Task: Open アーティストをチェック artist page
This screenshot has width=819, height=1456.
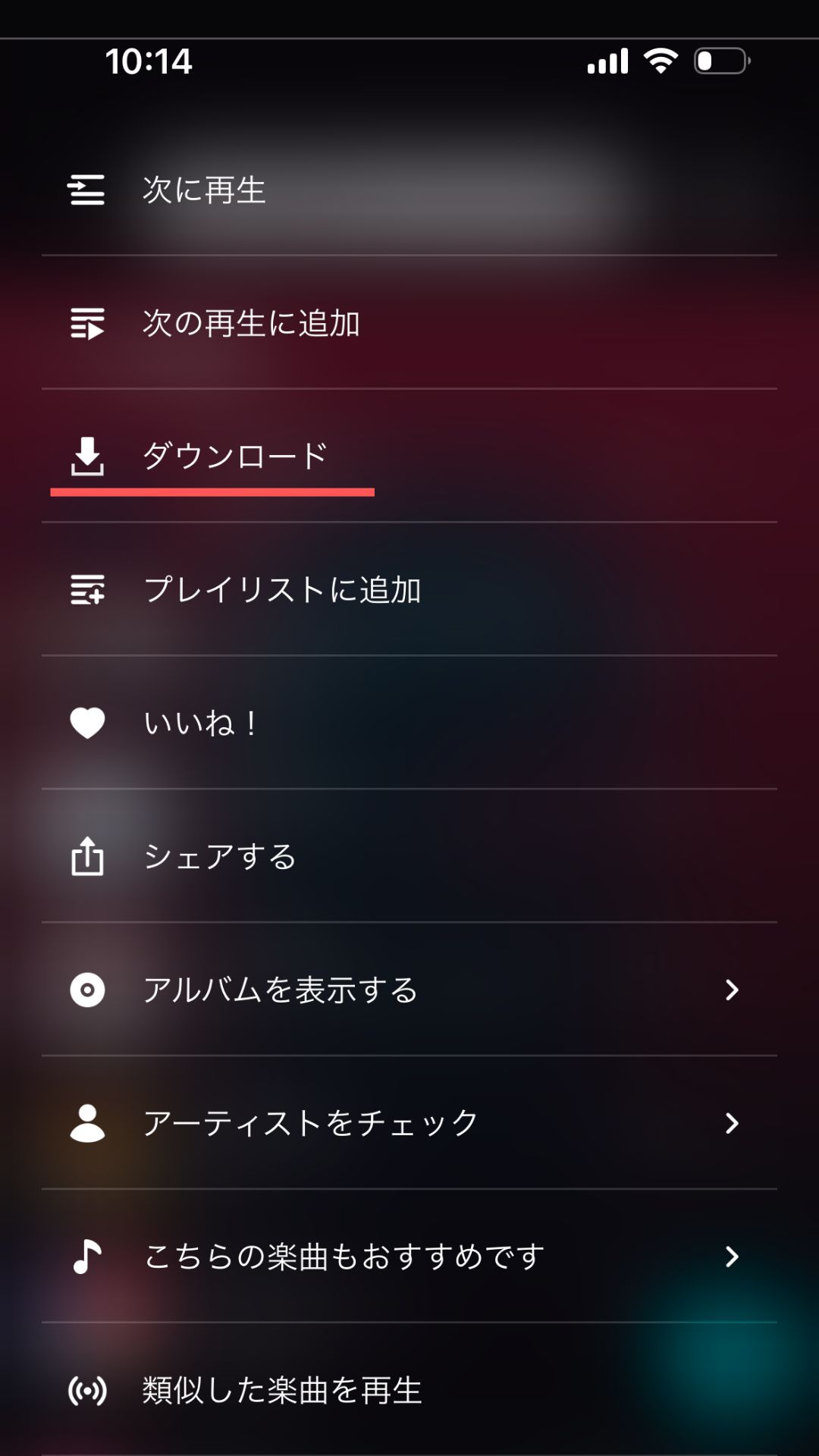Action: coord(311,1124)
